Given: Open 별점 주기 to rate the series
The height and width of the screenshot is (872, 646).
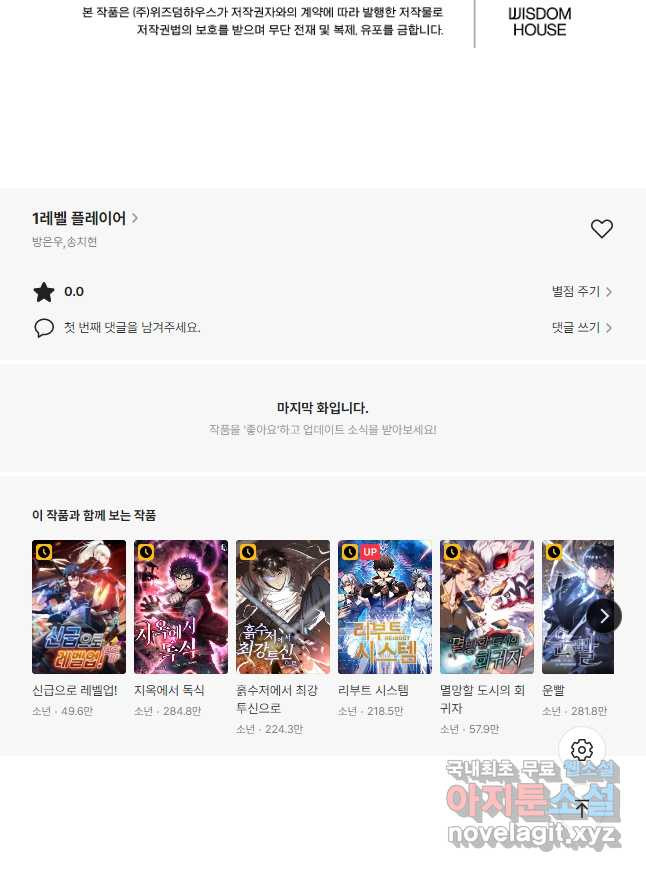Looking at the screenshot, I should 582,292.
